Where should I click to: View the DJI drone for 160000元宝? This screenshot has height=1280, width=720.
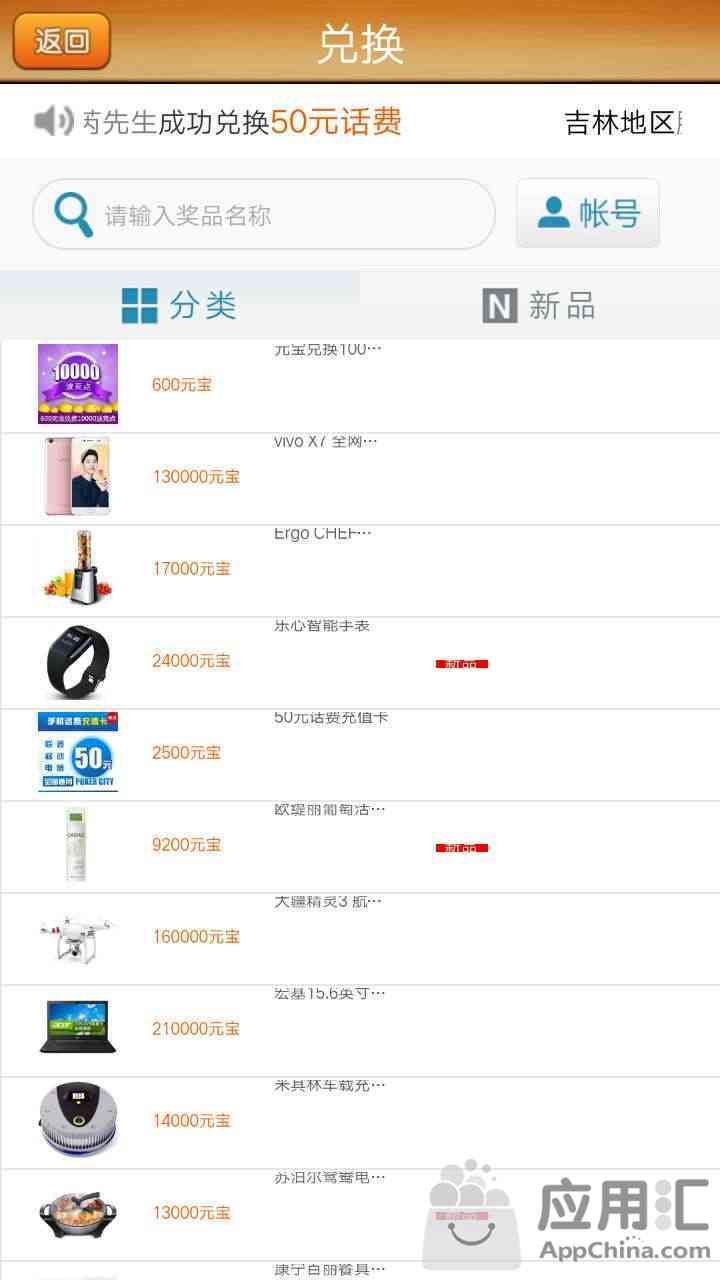point(360,938)
